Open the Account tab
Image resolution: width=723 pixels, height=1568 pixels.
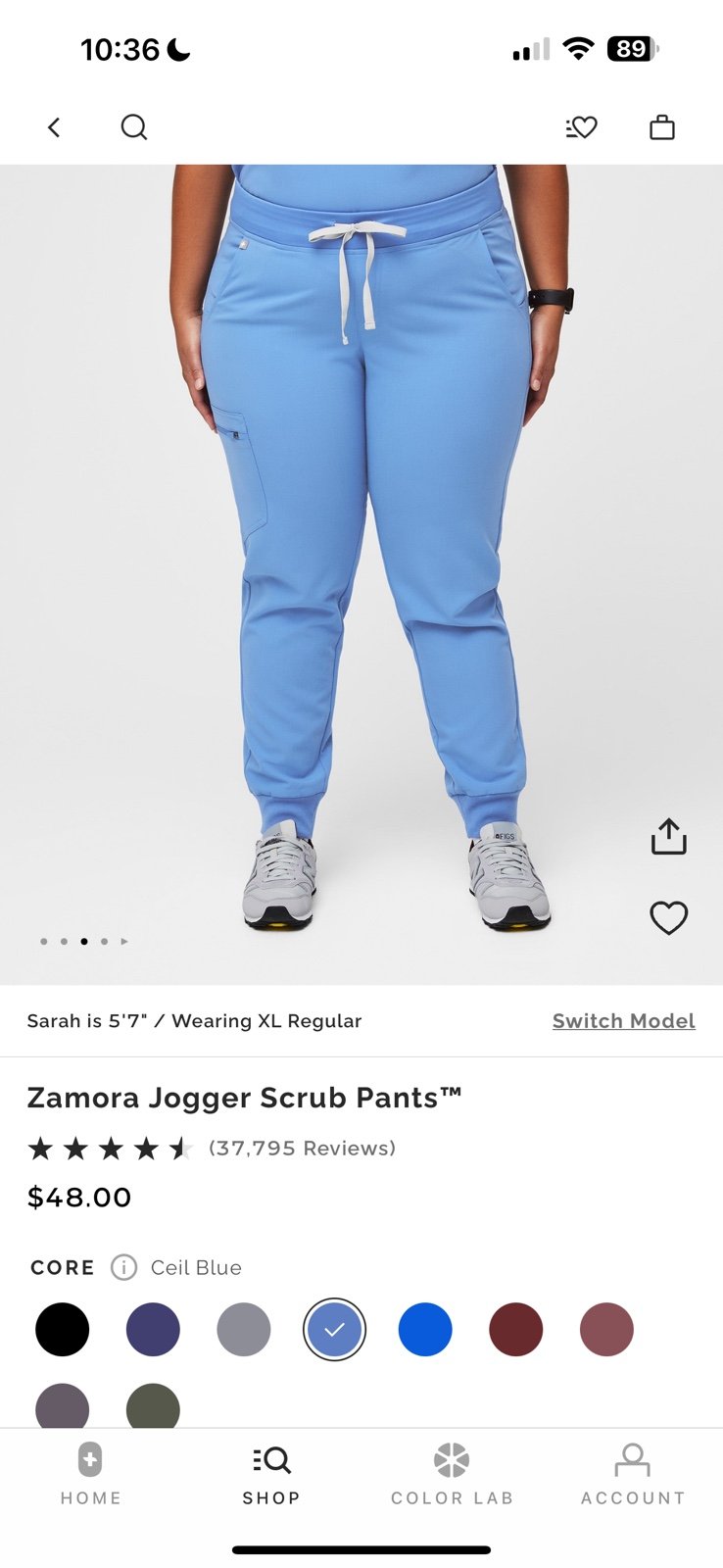tap(633, 1474)
